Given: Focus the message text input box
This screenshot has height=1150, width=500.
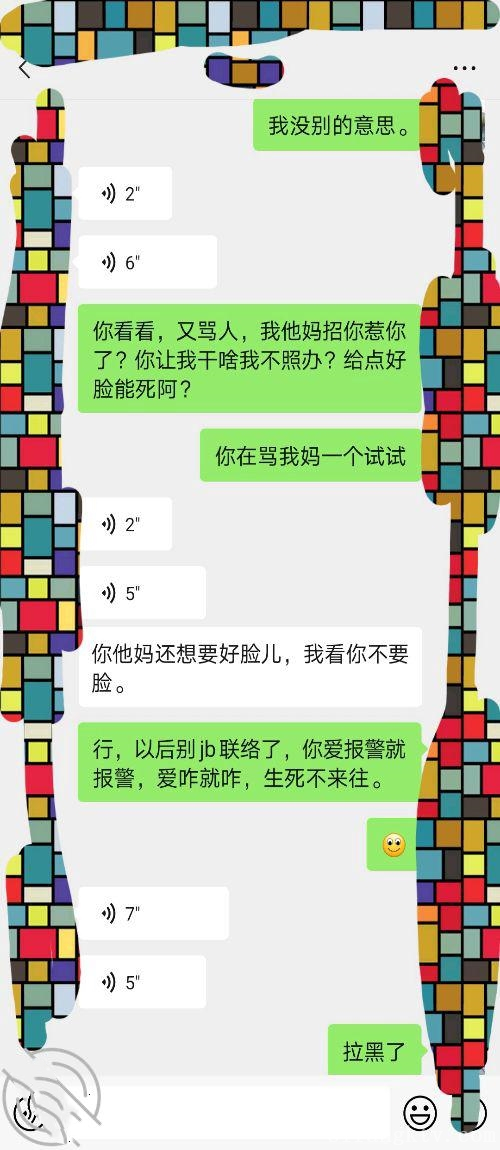Looking at the screenshot, I should pos(220,1111).
